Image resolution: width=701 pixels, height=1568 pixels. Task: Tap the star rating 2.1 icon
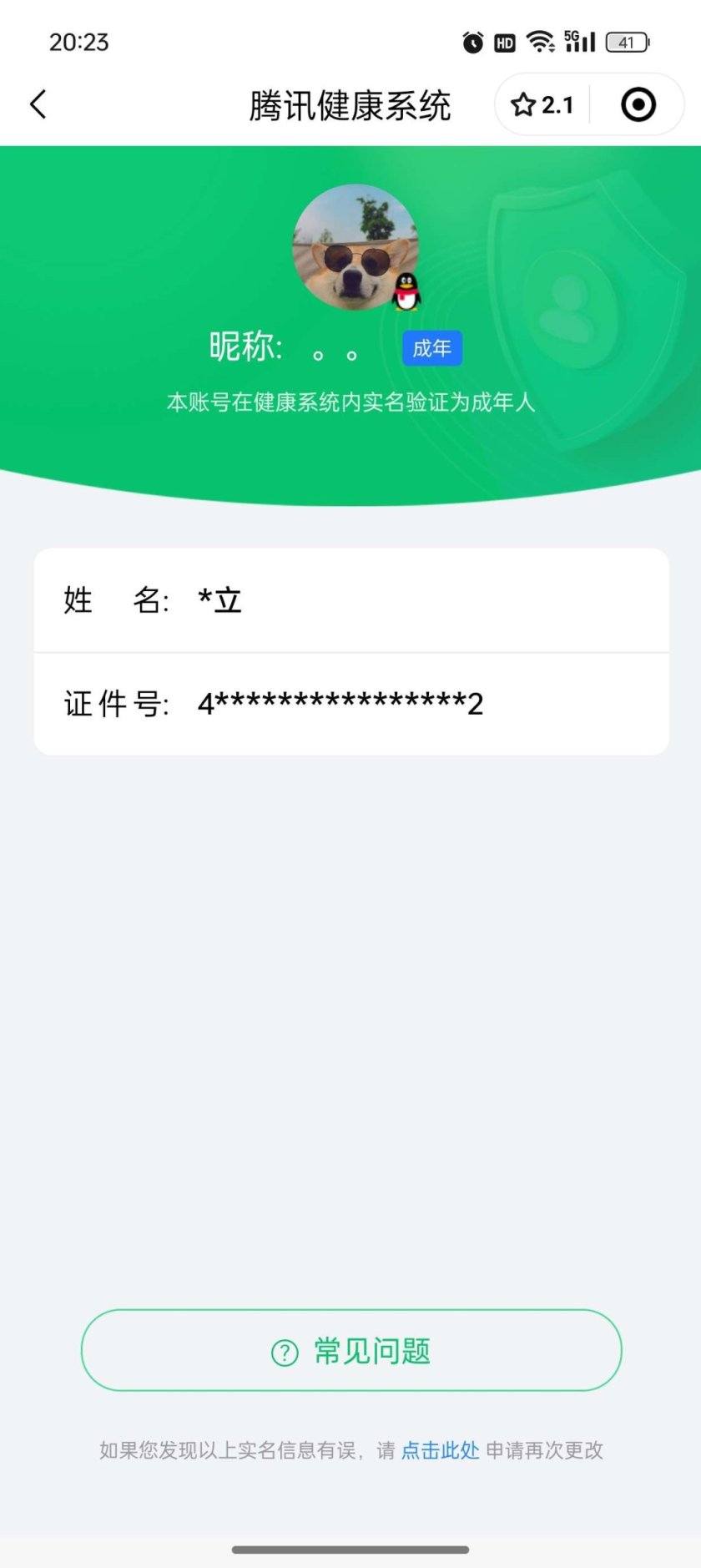click(542, 104)
